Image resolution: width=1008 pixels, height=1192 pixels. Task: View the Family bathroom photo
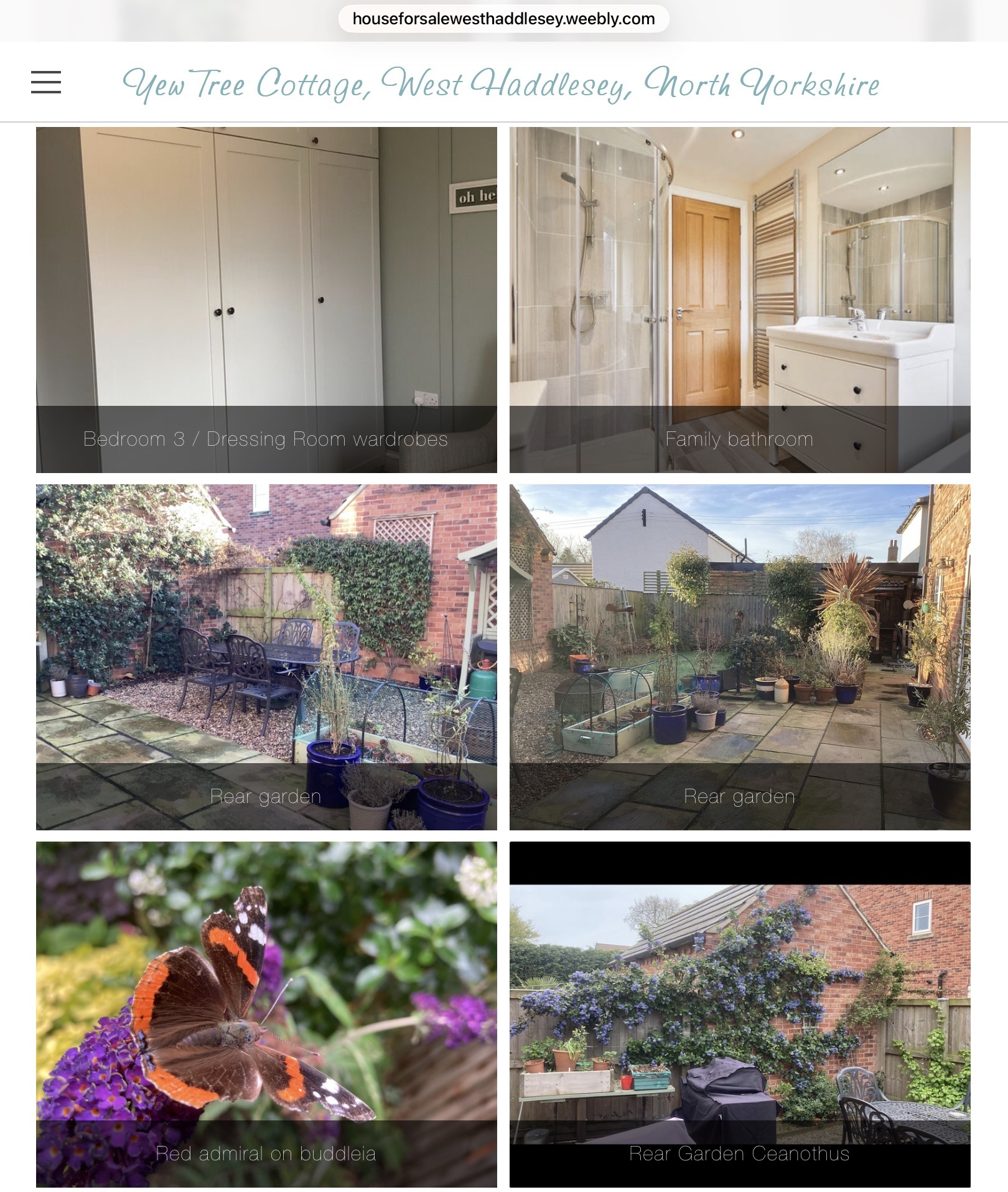tap(739, 299)
